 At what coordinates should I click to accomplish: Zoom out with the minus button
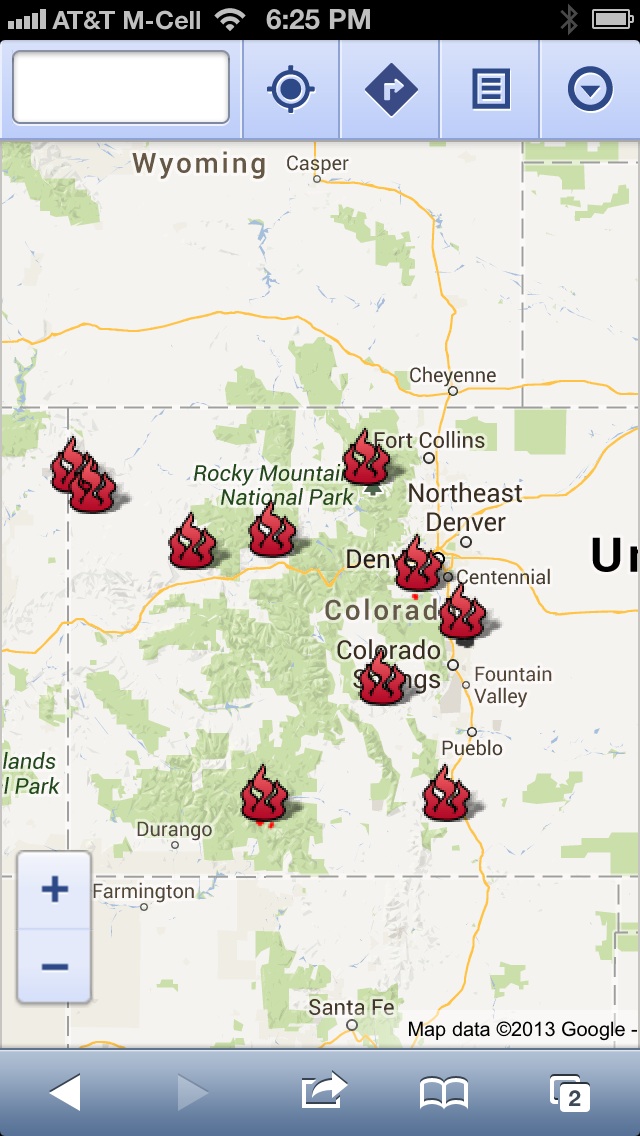click(55, 966)
